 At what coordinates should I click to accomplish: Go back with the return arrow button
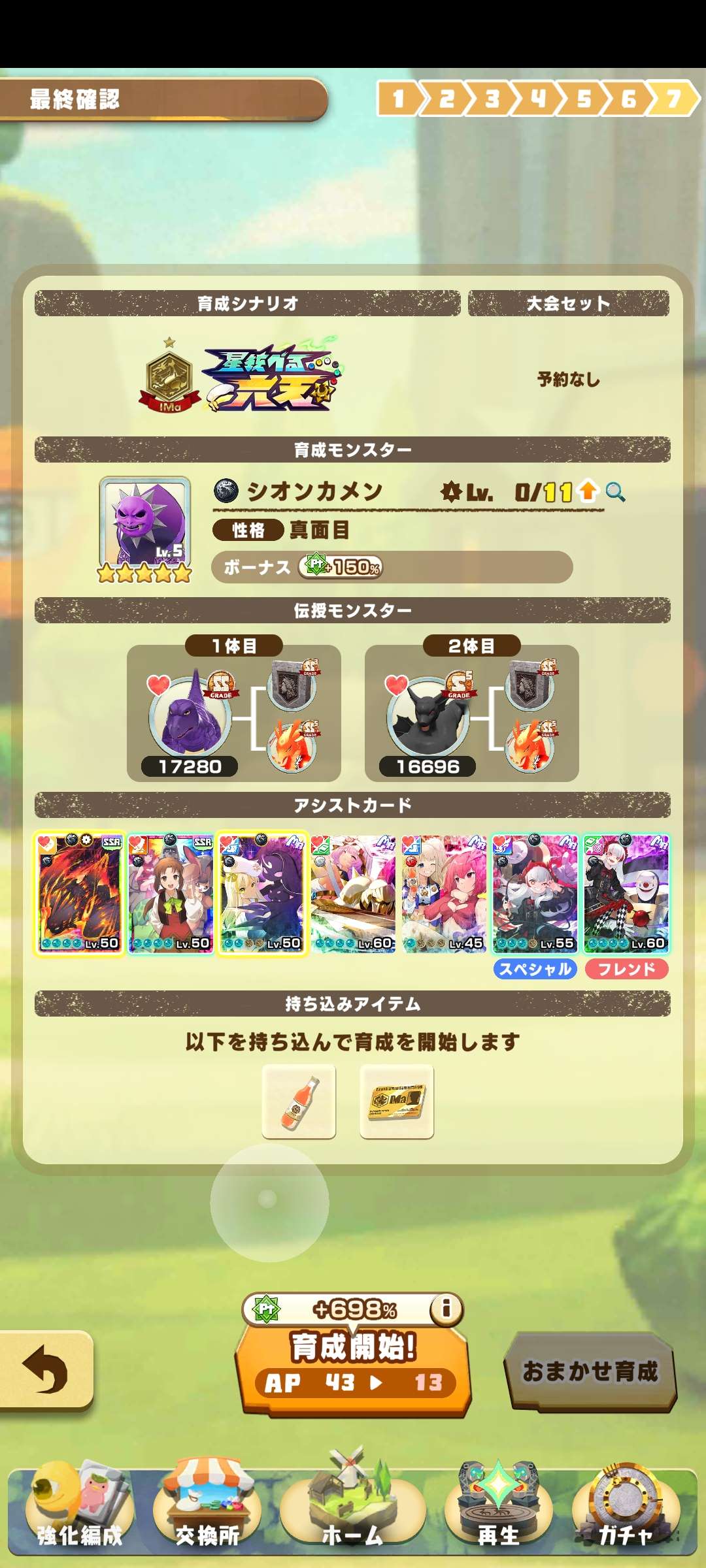pos(44,1370)
